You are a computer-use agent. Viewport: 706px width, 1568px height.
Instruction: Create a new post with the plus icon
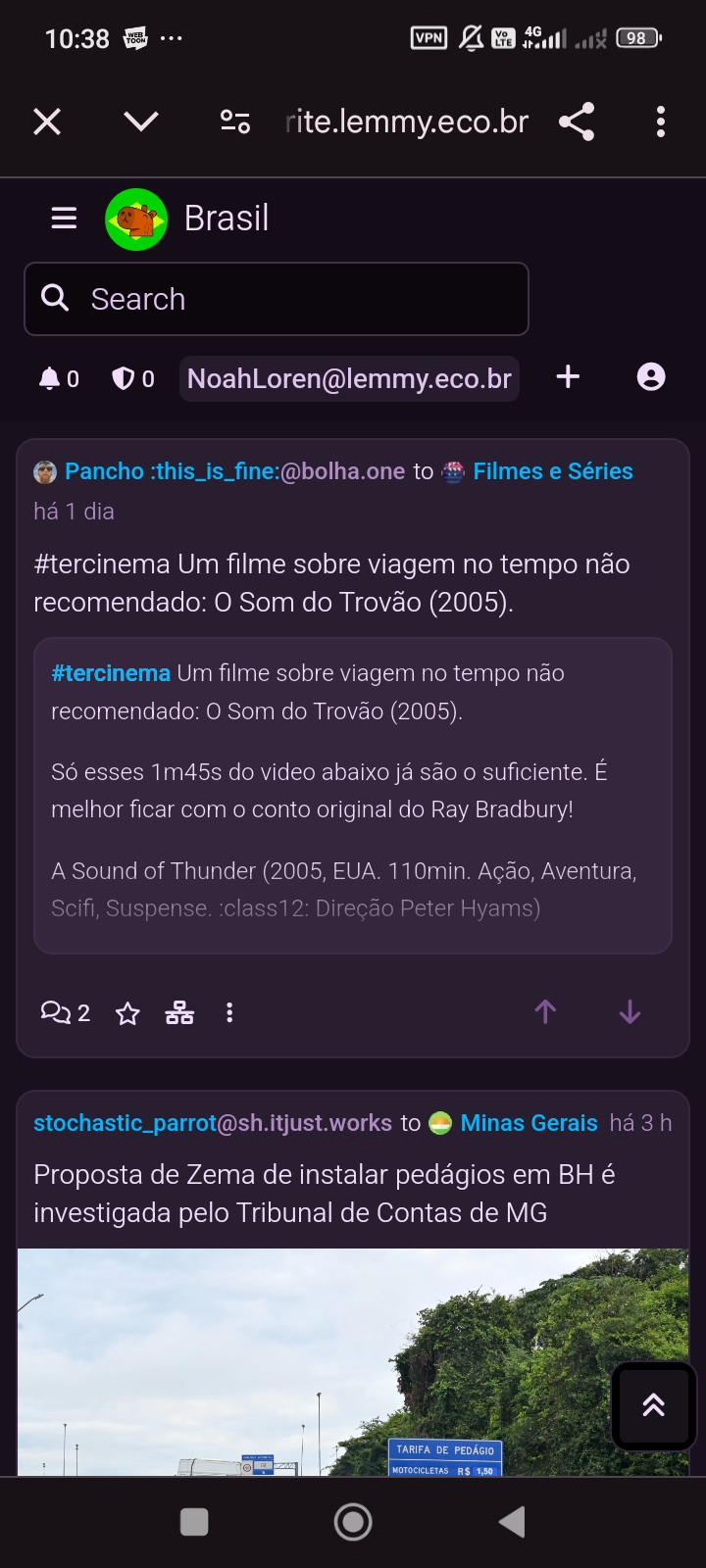[567, 376]
